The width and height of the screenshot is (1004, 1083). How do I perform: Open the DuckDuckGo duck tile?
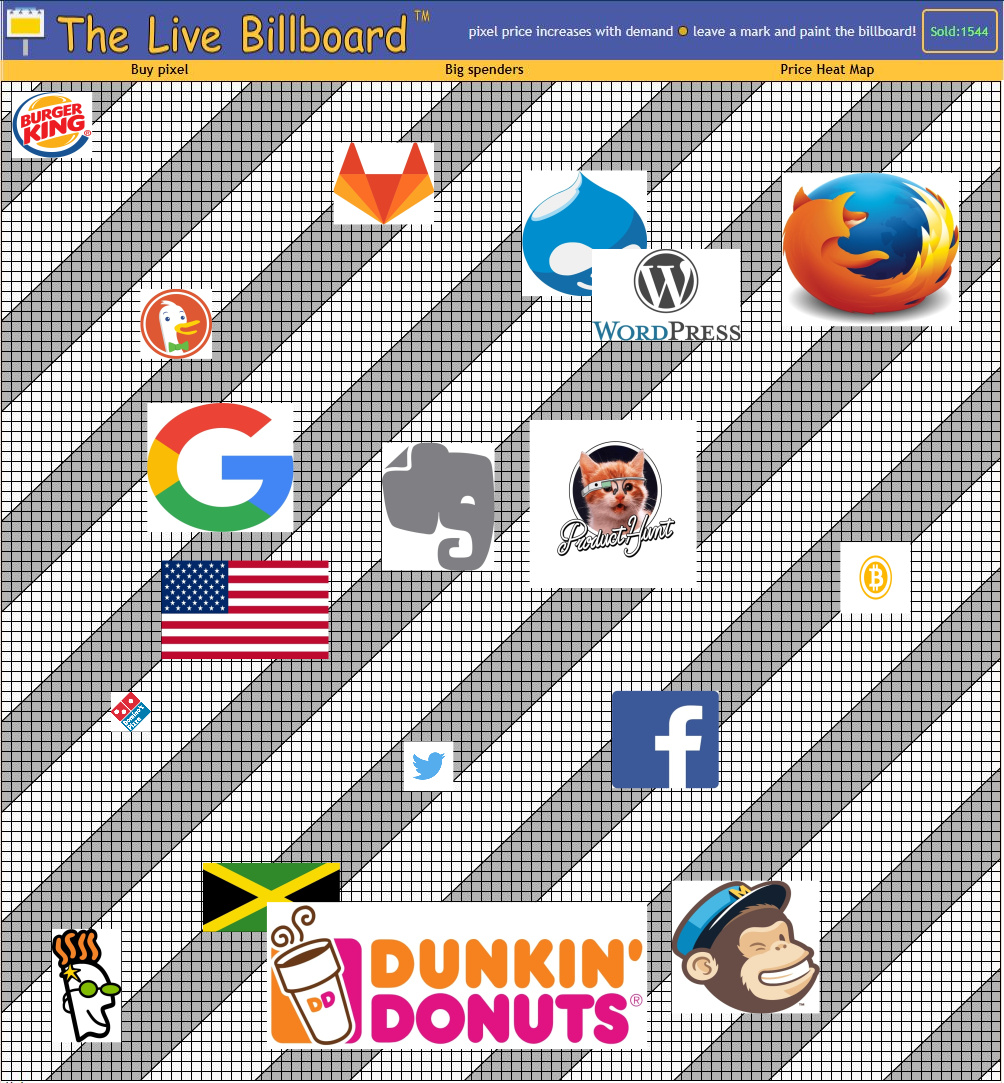(176, 323)
